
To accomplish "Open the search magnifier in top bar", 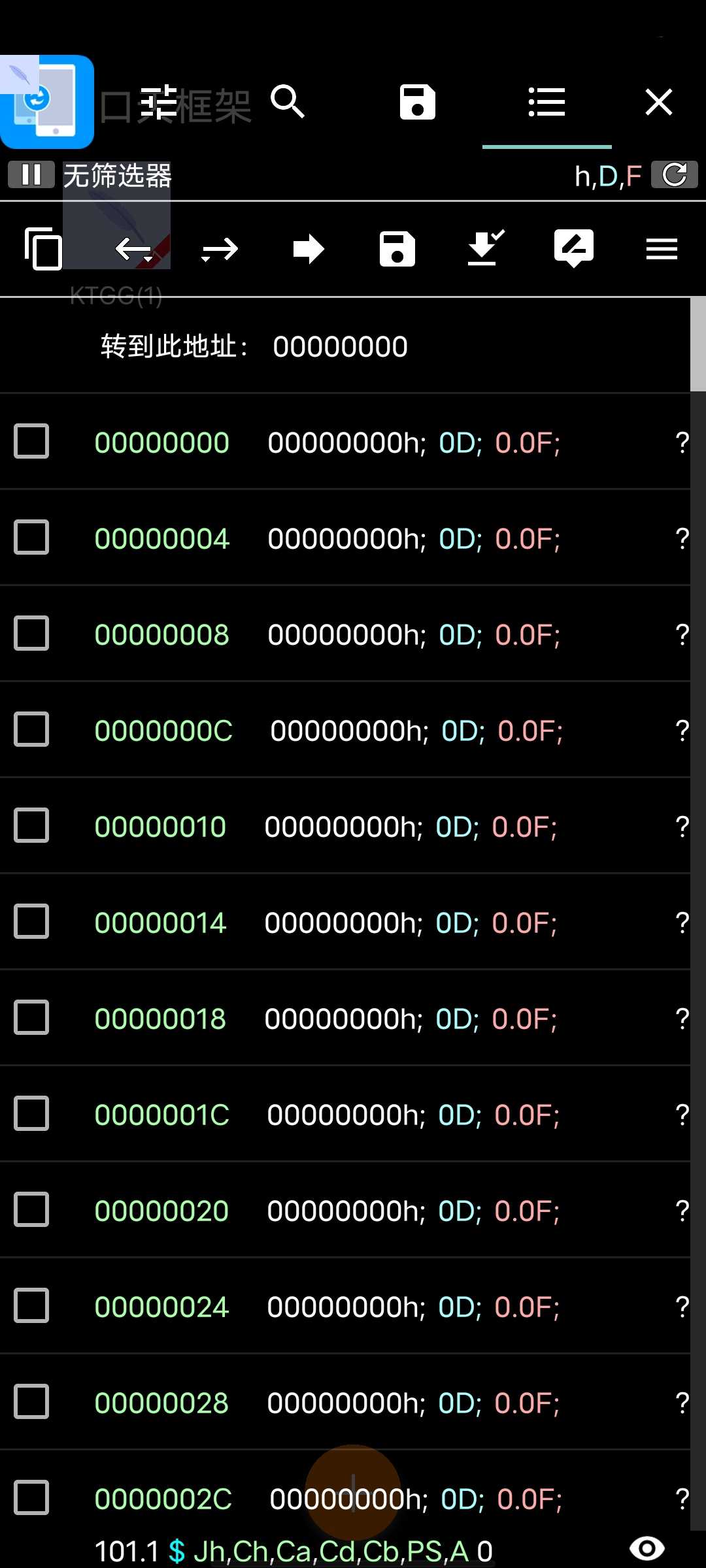I will (288, 101).
